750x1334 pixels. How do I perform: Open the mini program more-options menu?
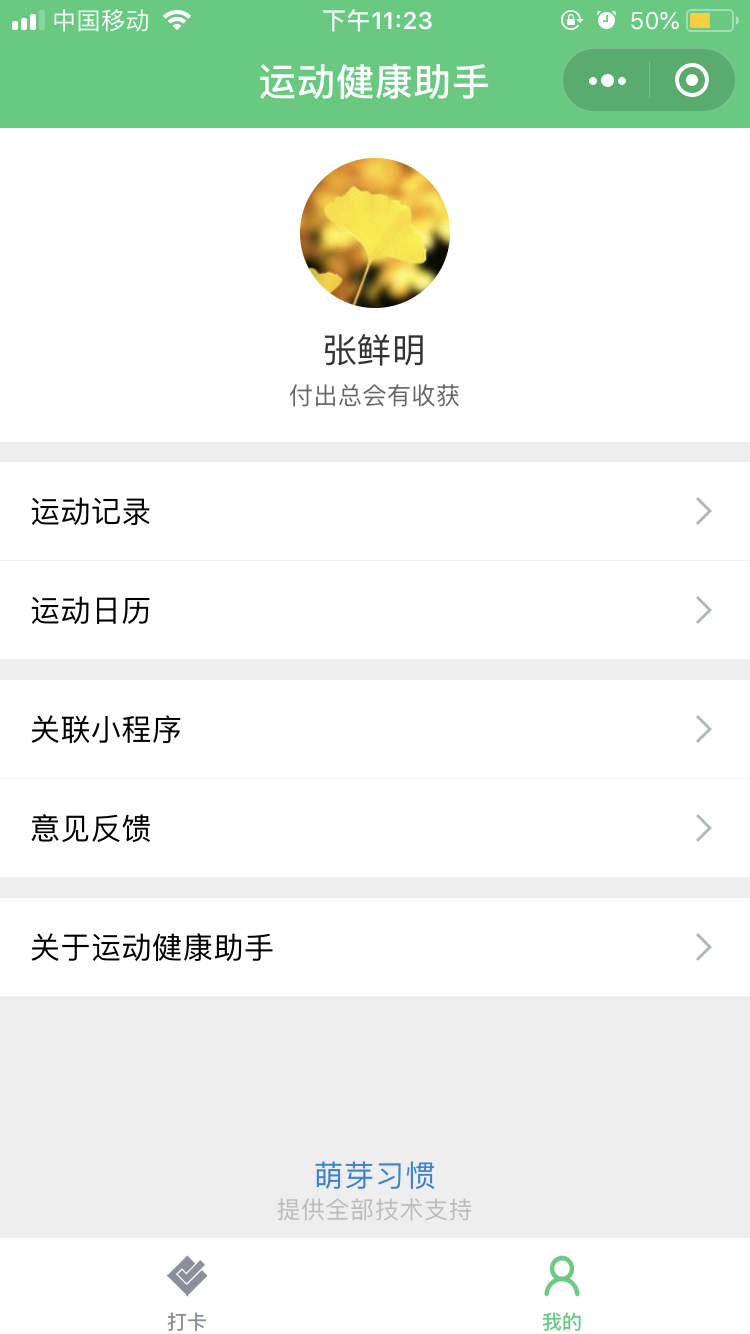click(607, 81)
